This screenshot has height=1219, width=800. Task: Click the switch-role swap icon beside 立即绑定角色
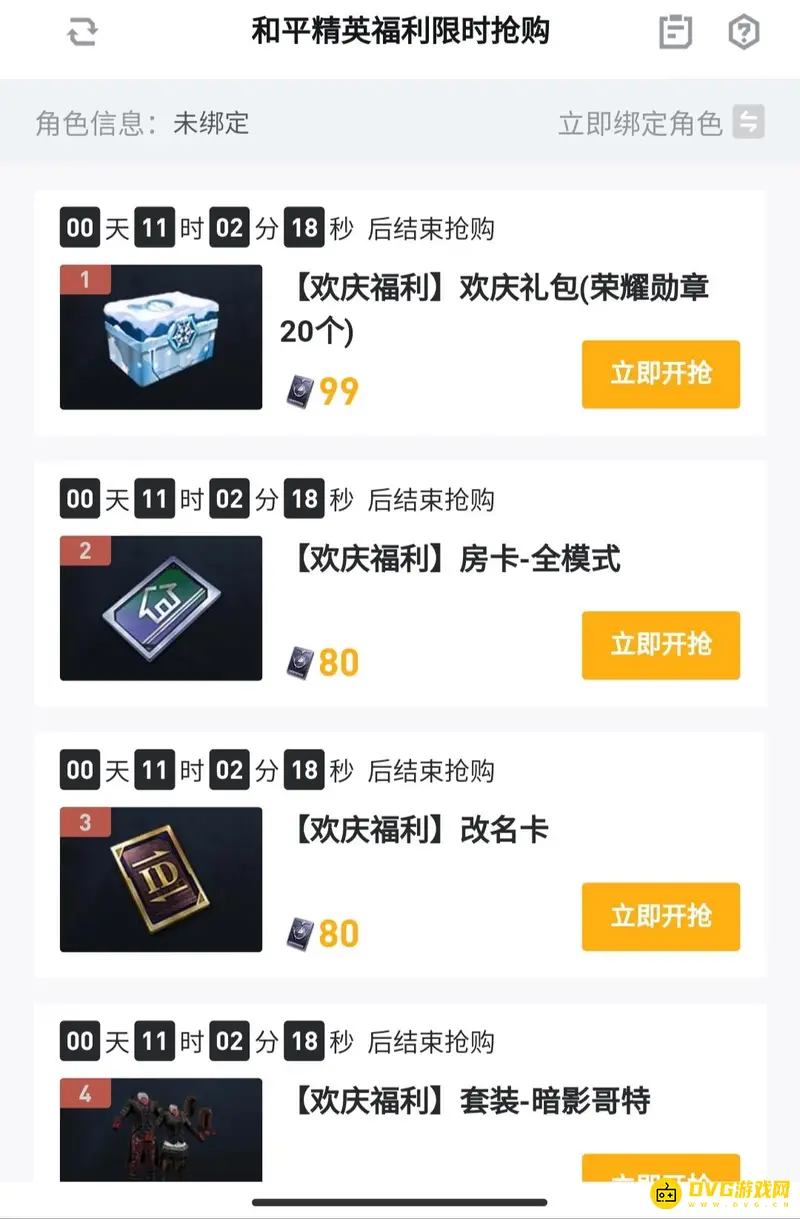748,123
